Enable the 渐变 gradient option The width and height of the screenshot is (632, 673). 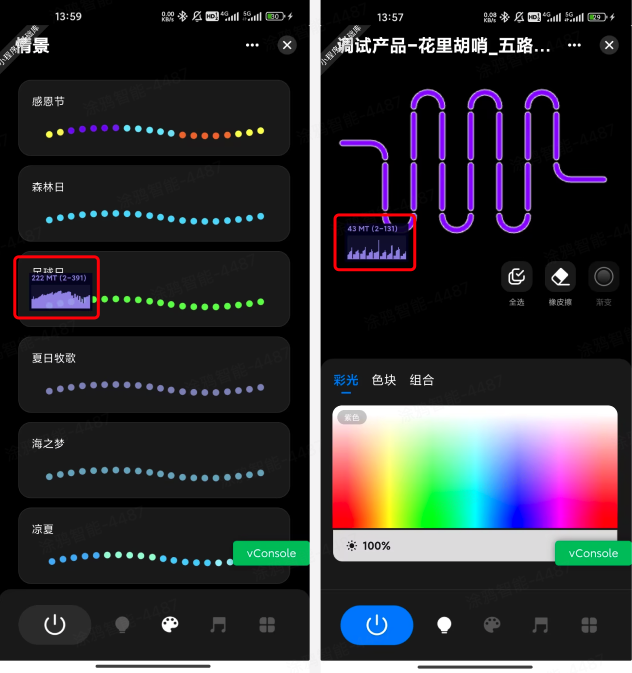603,281
